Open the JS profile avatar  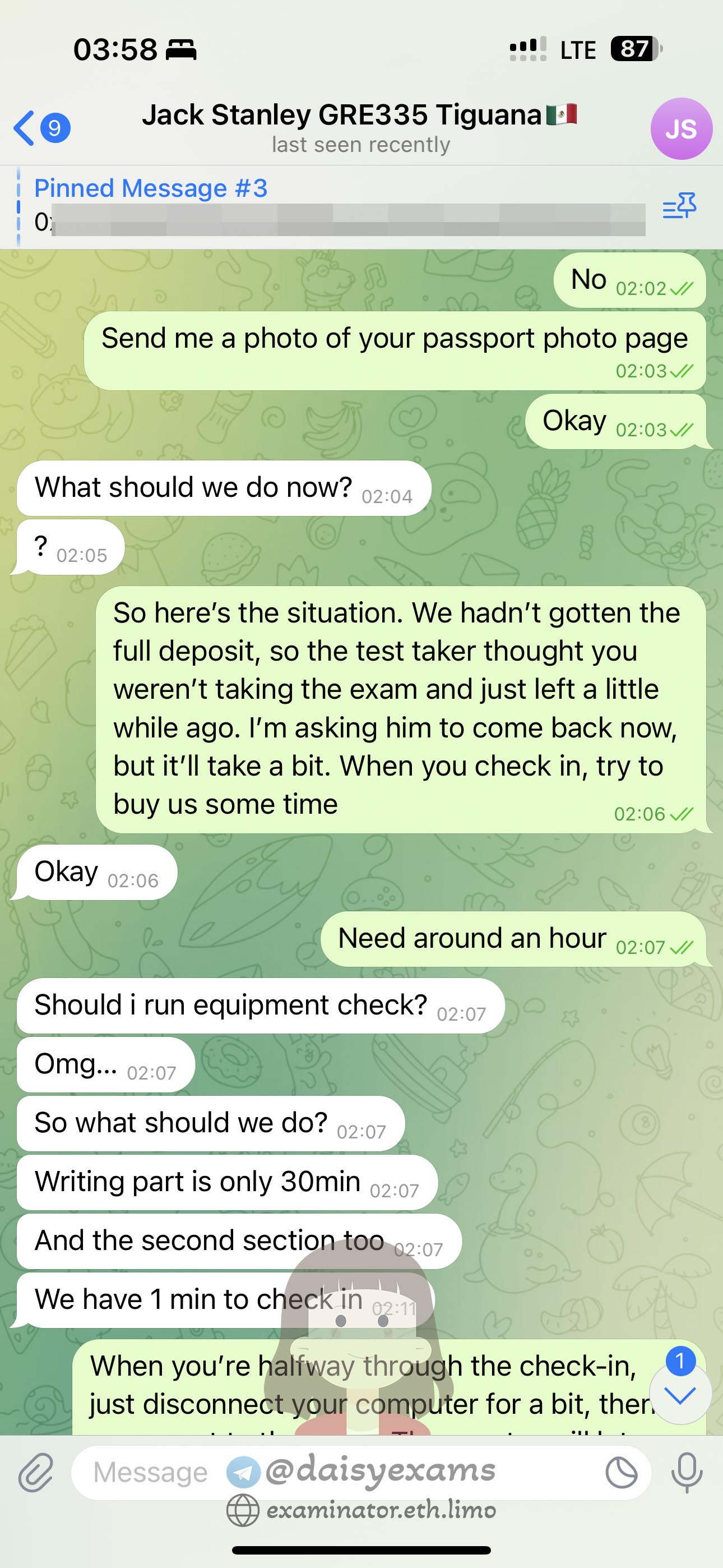tap(681, 128)
